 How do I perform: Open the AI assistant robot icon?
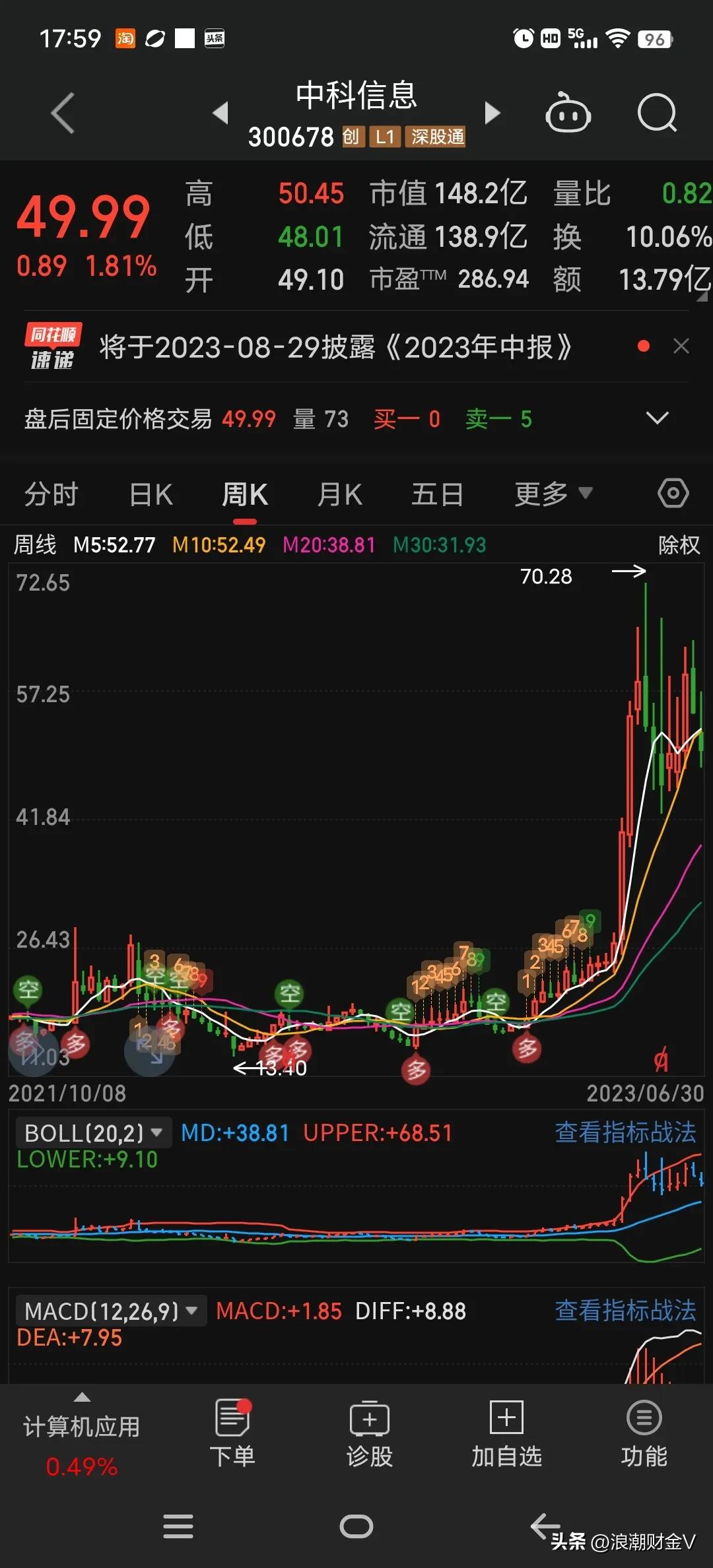(568, 113)
